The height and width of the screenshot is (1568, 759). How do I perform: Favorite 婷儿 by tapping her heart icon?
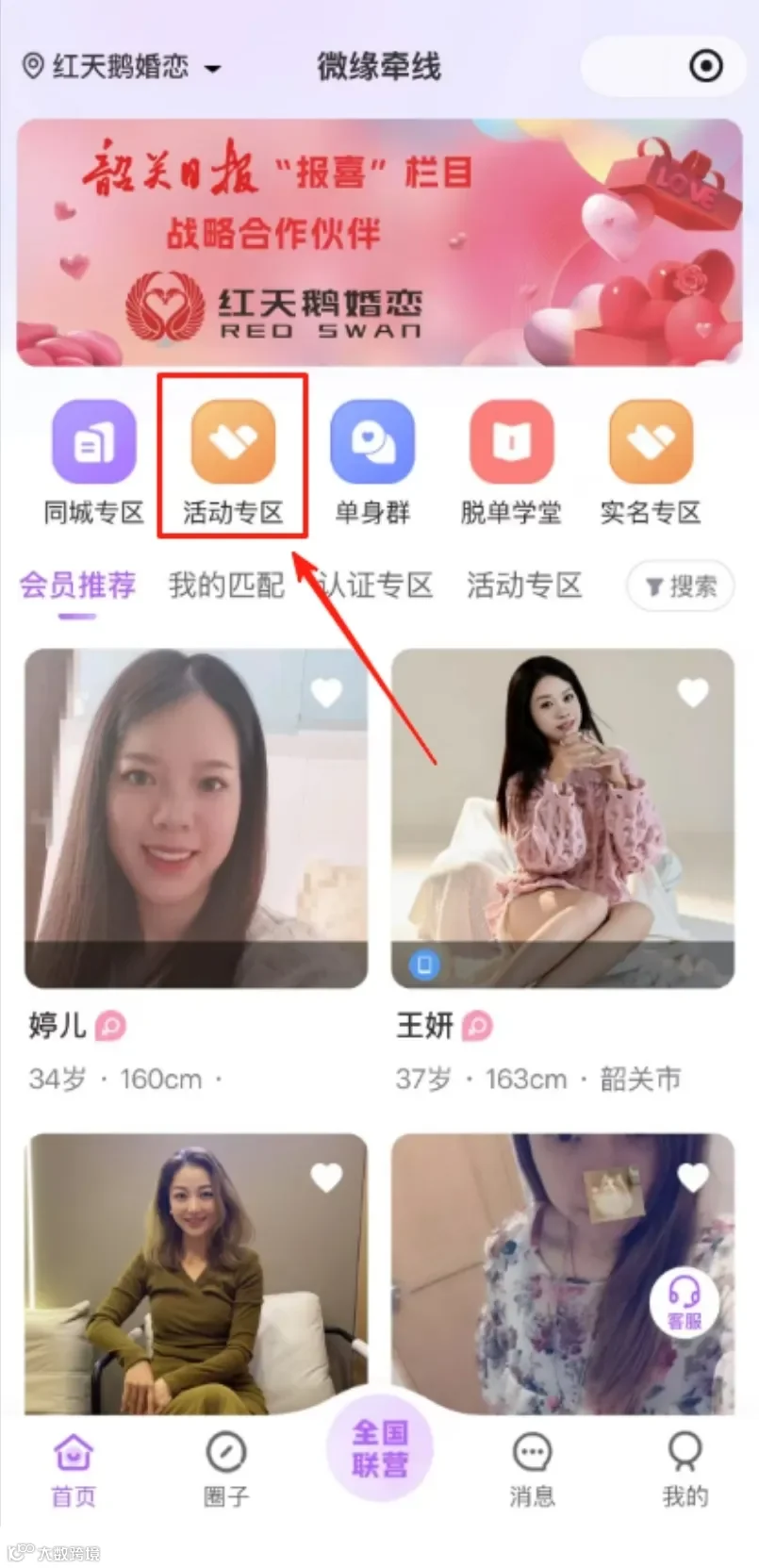coord(326,691)
